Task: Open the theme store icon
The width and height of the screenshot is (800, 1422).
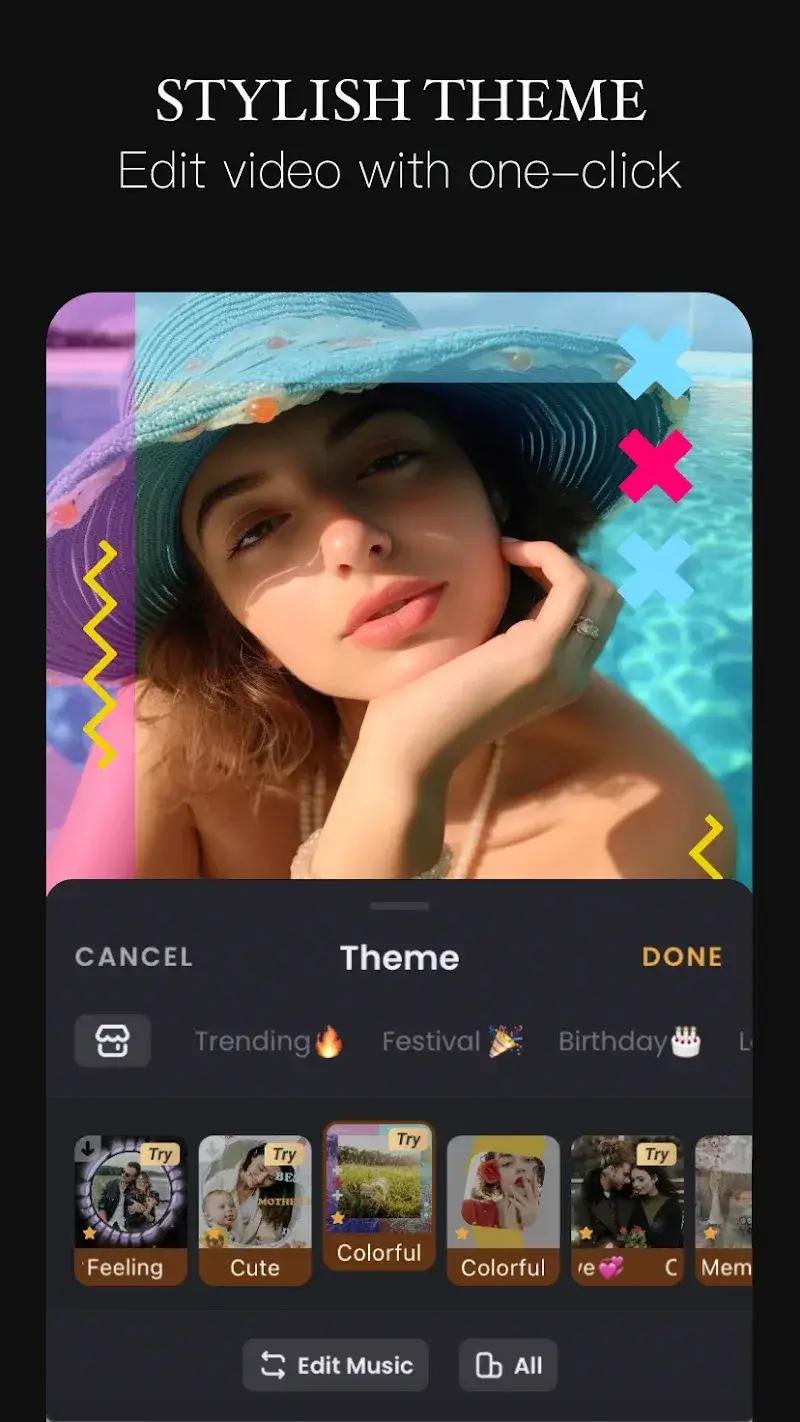Action: (x=112, y=1040)
